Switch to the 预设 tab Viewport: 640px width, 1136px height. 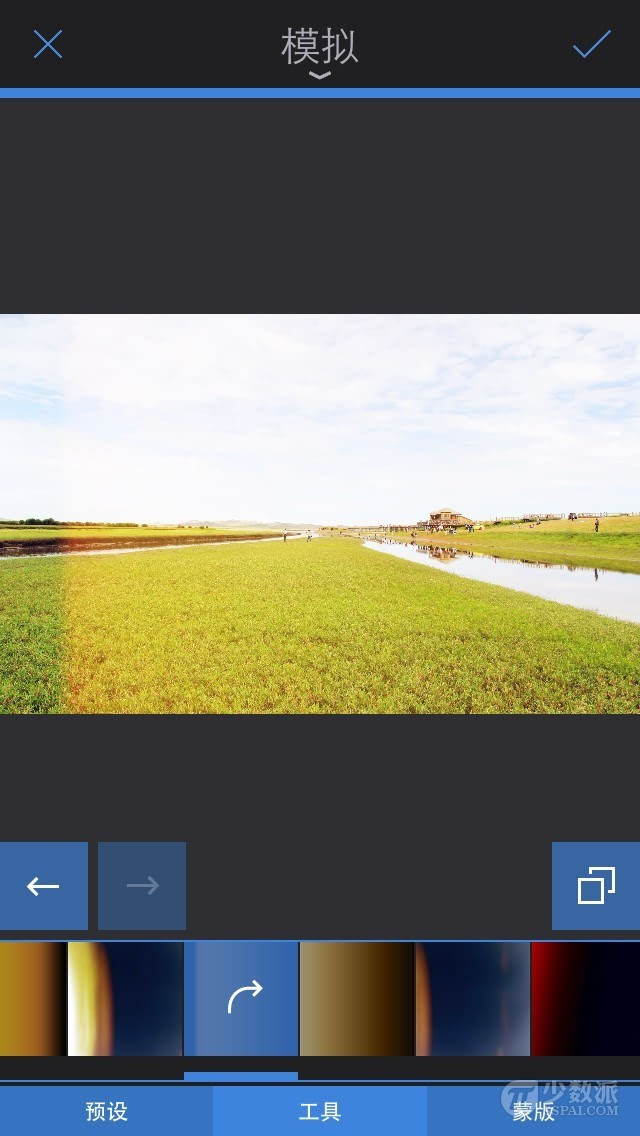107,1111
